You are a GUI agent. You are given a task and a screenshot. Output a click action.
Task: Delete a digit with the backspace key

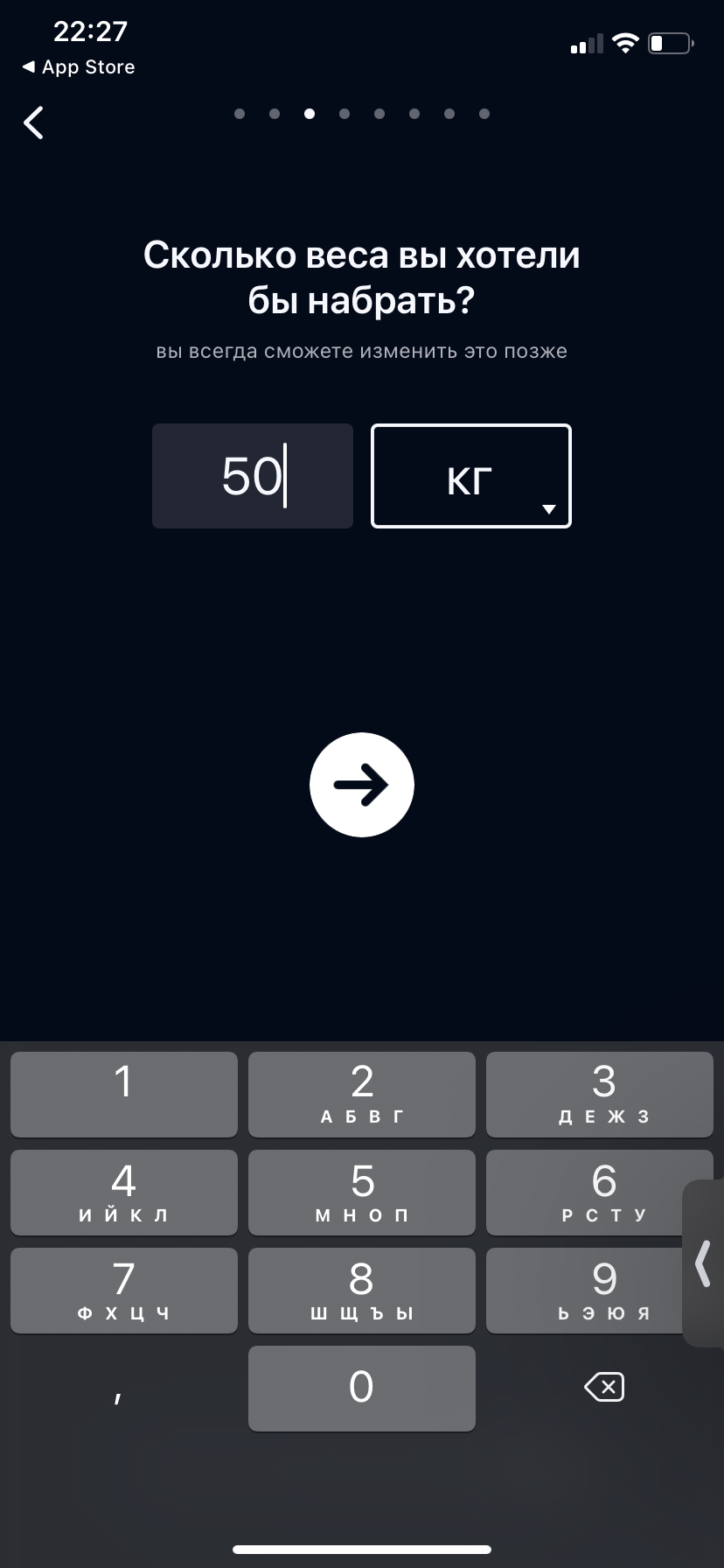click(x=603, y=1387)
